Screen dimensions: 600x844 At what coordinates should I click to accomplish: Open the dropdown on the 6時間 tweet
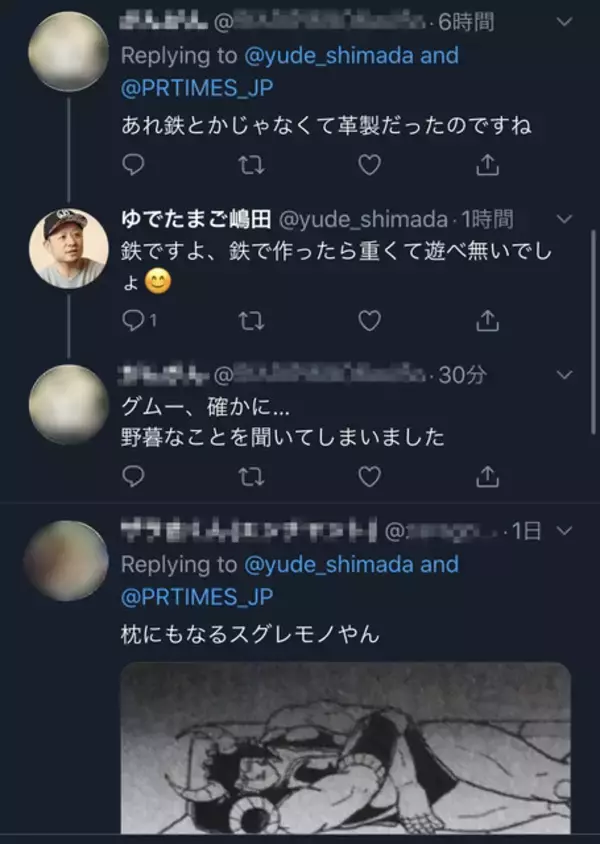click(564, 20)
